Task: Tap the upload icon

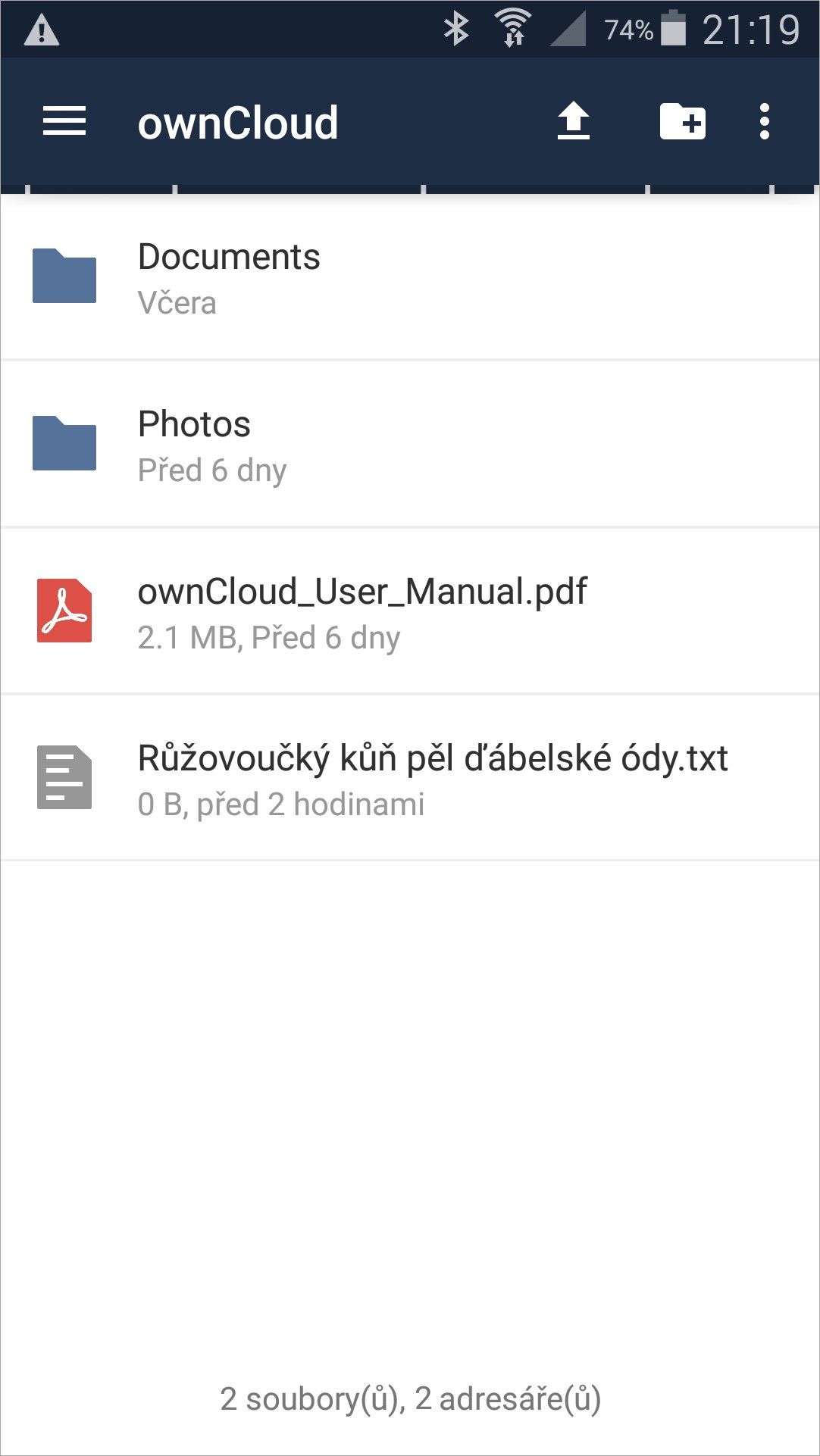Action: 574,121
